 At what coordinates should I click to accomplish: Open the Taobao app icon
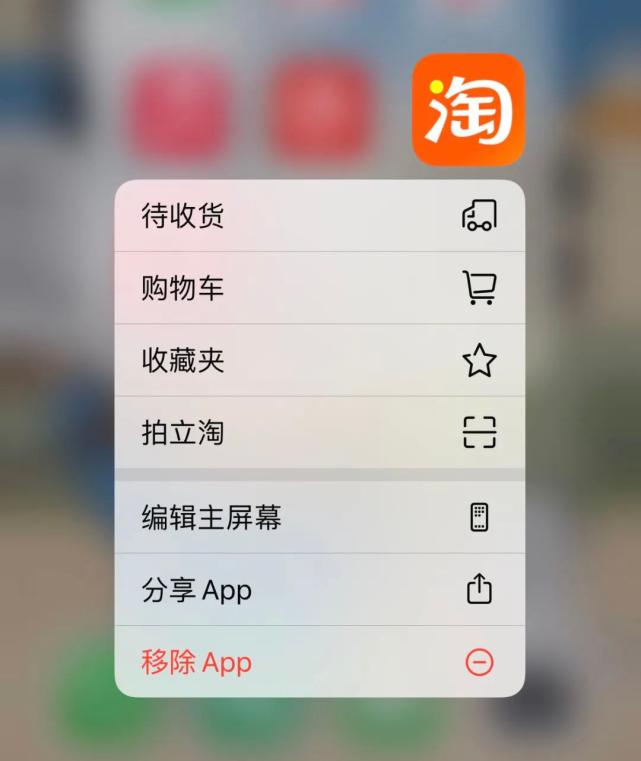[468, 109]
